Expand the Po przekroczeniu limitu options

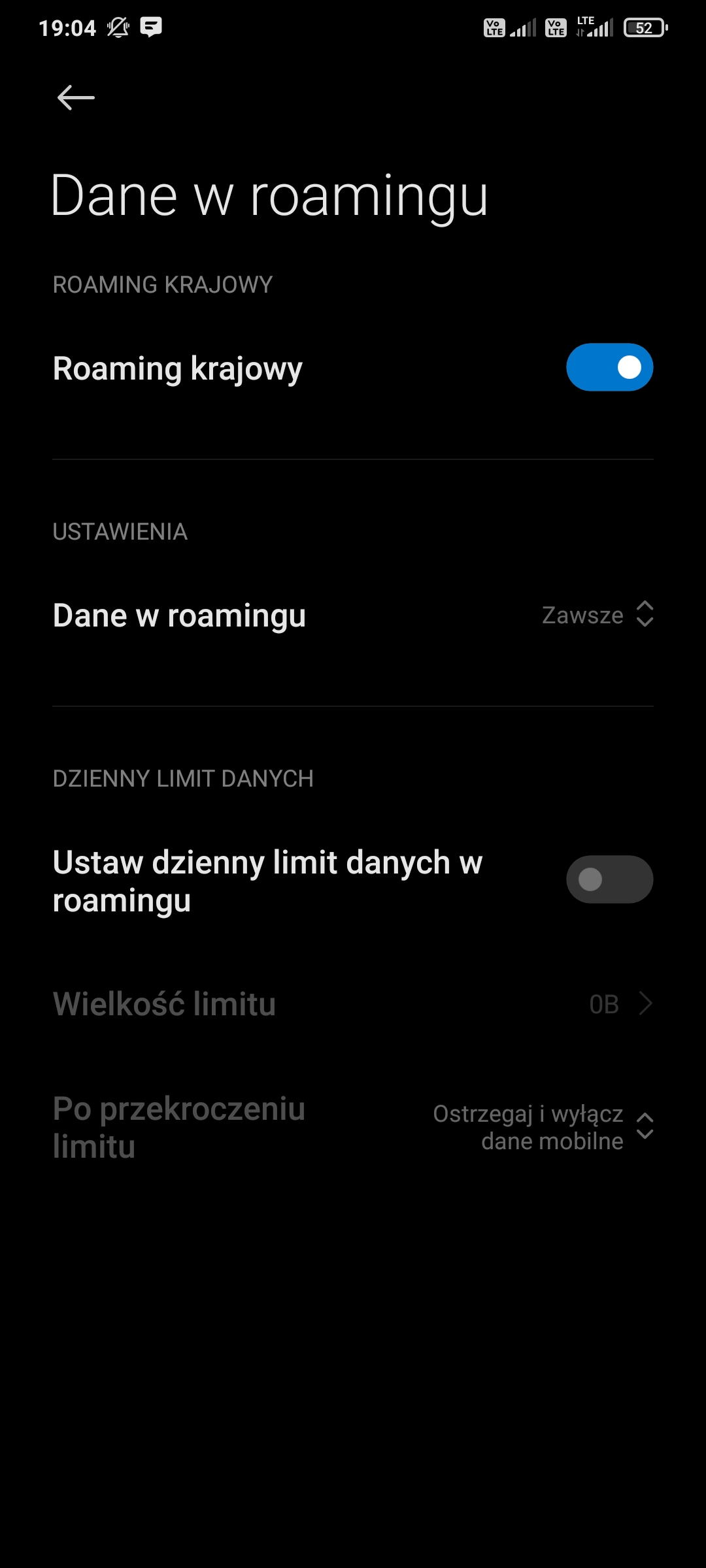point(543,1127)
